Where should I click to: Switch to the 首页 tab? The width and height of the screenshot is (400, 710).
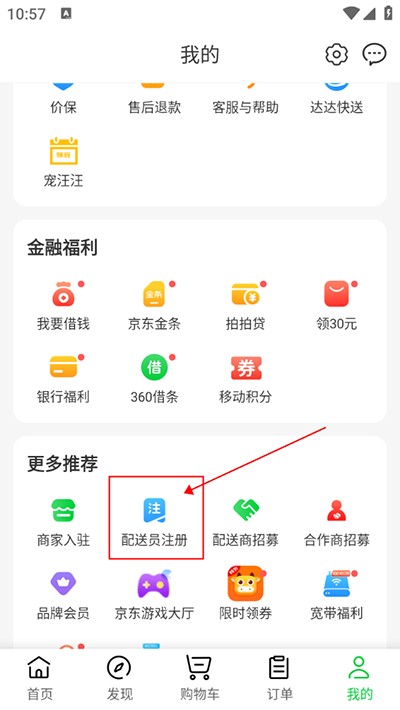(x=40, y=678)
